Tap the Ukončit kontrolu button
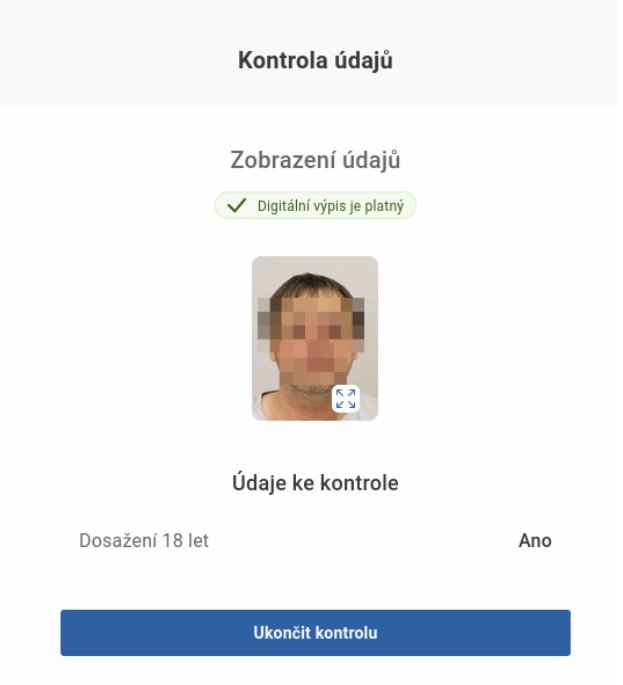623x685 pixels. pyautogui.click(x=315, y=633)
